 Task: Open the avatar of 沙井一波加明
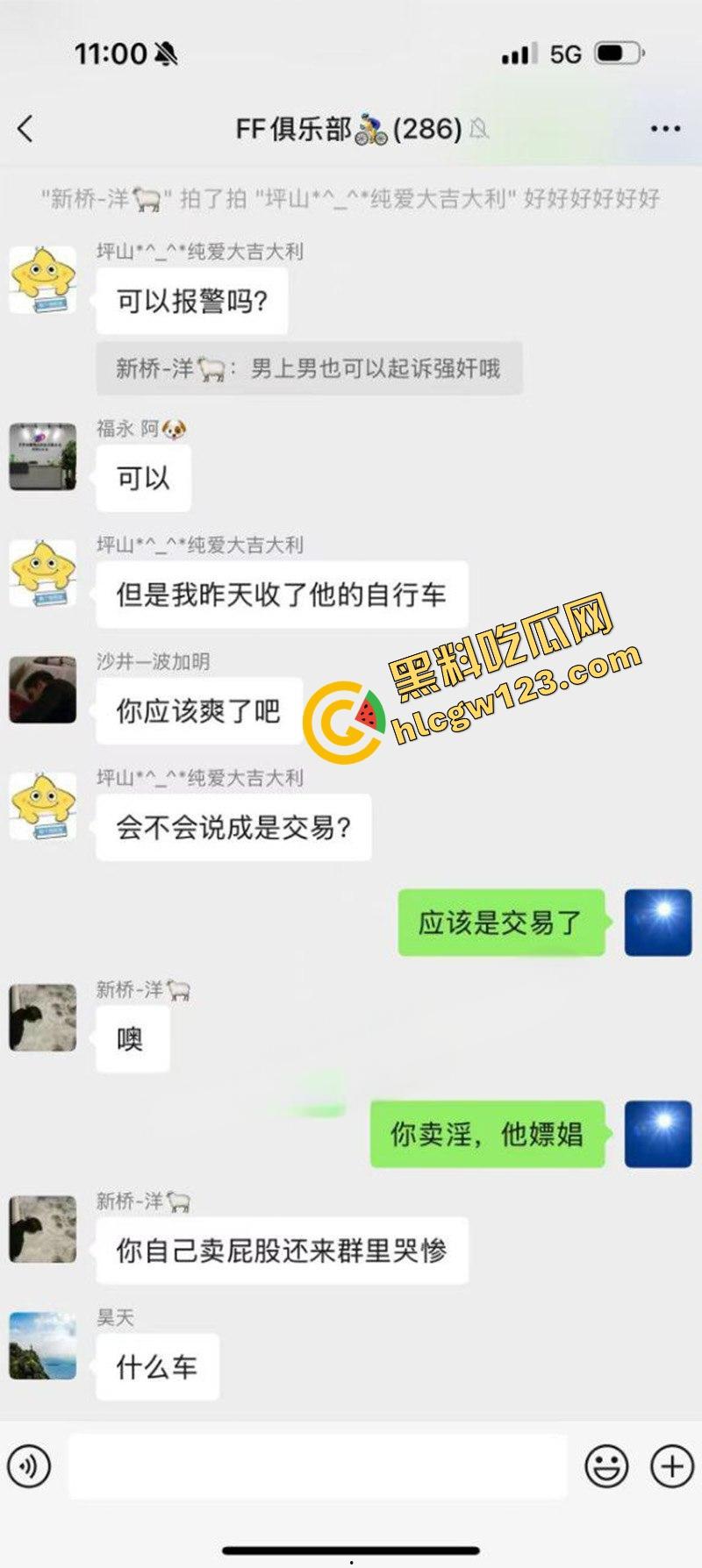tap(42, 689)
